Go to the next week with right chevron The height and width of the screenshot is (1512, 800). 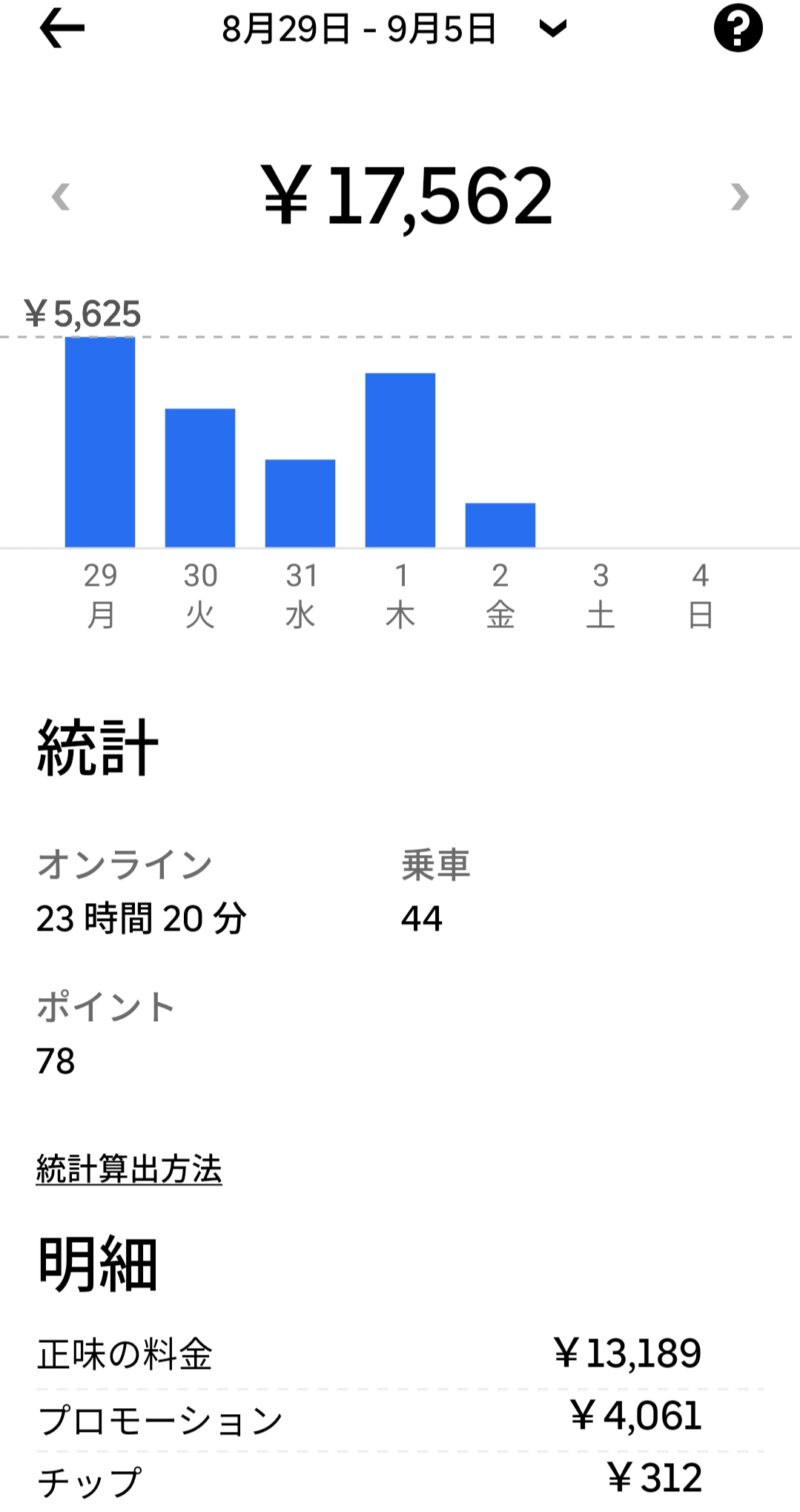(x=739, y=196)
